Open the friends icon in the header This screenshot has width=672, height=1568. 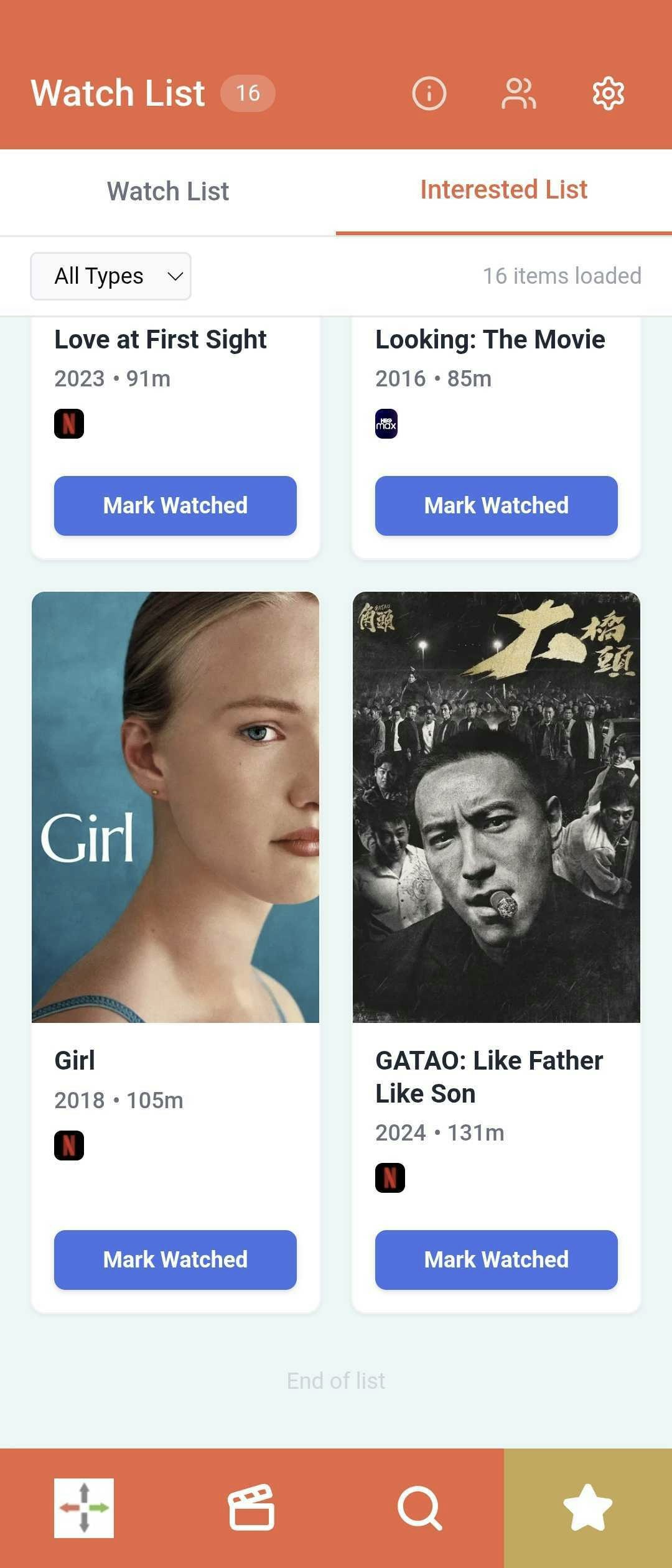[518, 93]
